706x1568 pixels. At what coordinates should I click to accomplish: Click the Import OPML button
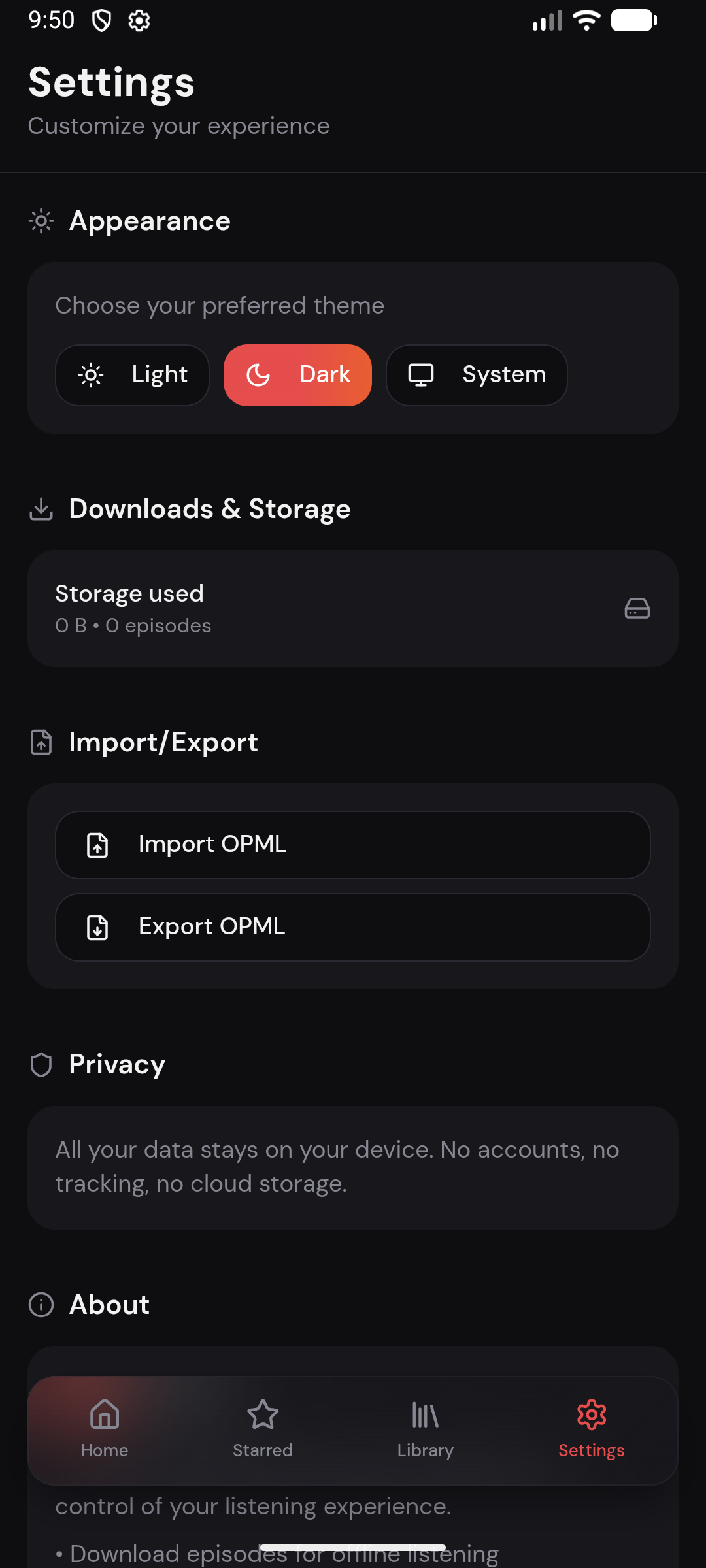point(352,845)
